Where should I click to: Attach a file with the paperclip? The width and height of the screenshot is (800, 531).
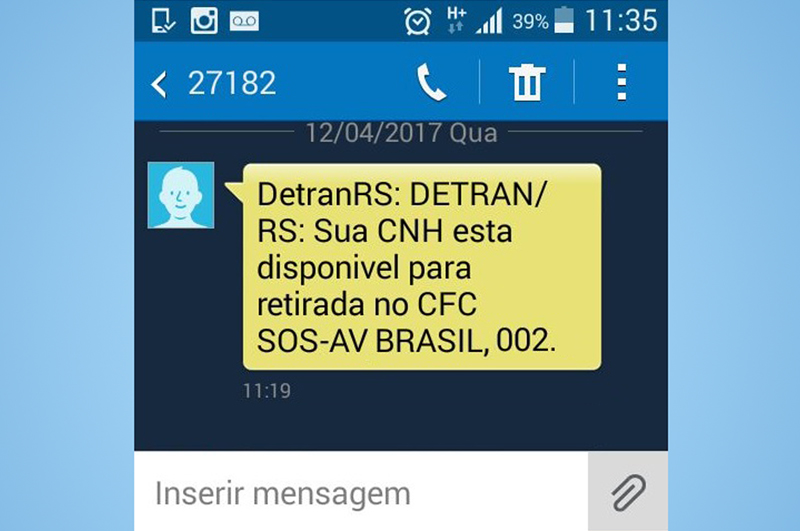point(628,492)
